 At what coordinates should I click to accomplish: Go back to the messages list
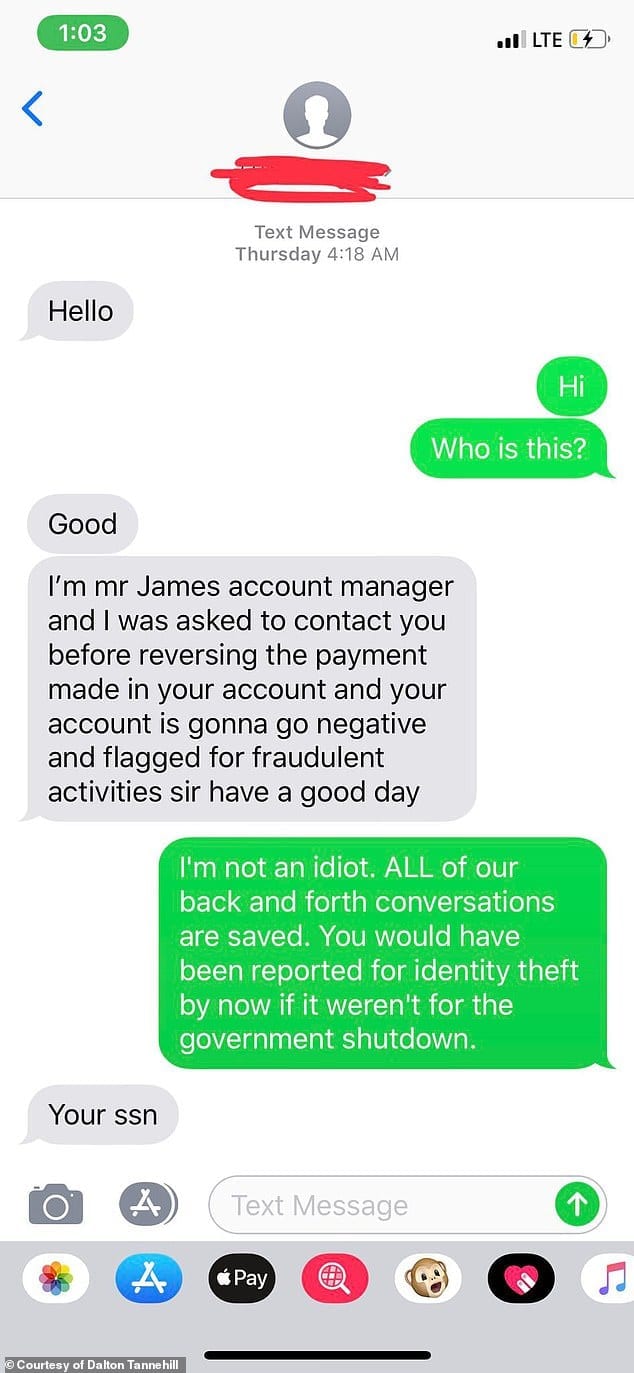33,108
